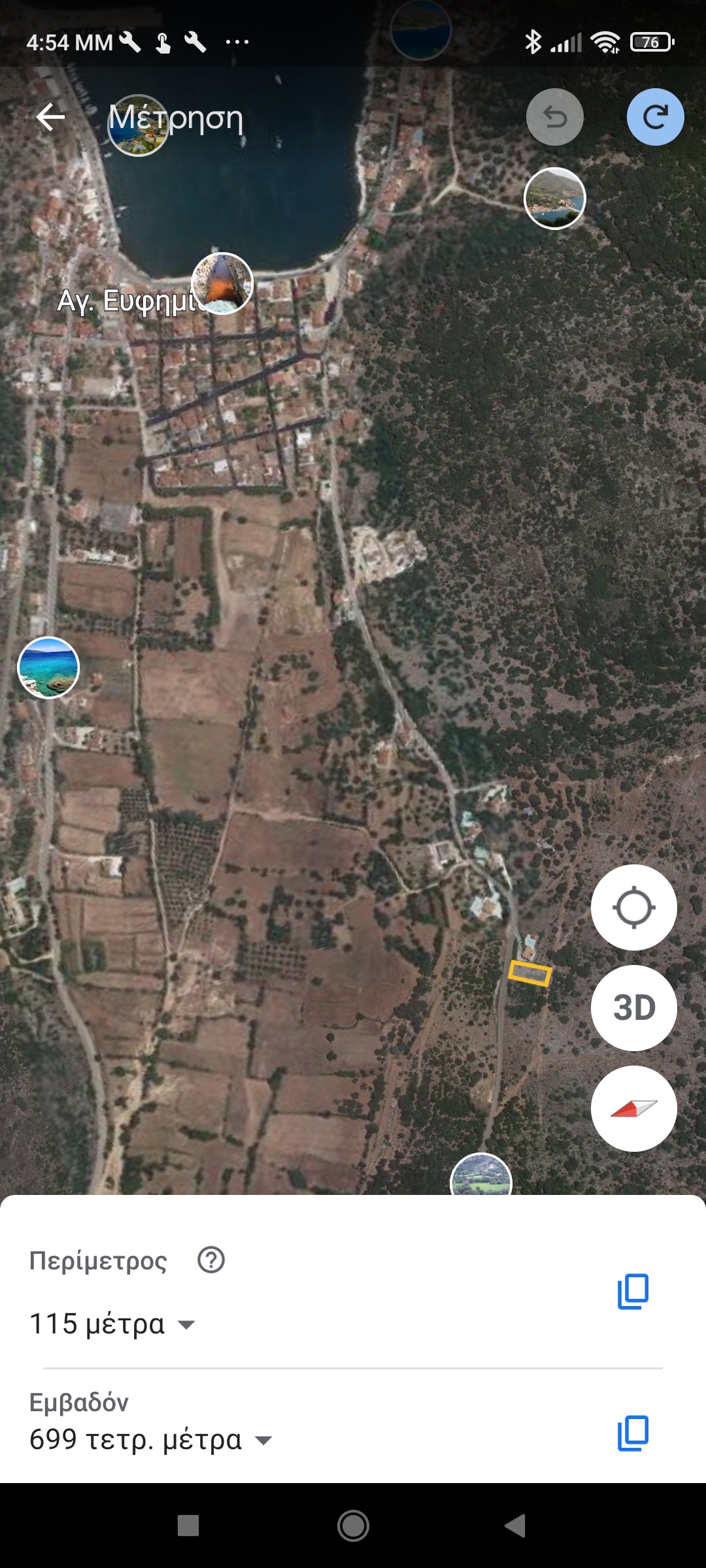
Task: Tap the compass to reset north
Action: [x=633, y=1108]
